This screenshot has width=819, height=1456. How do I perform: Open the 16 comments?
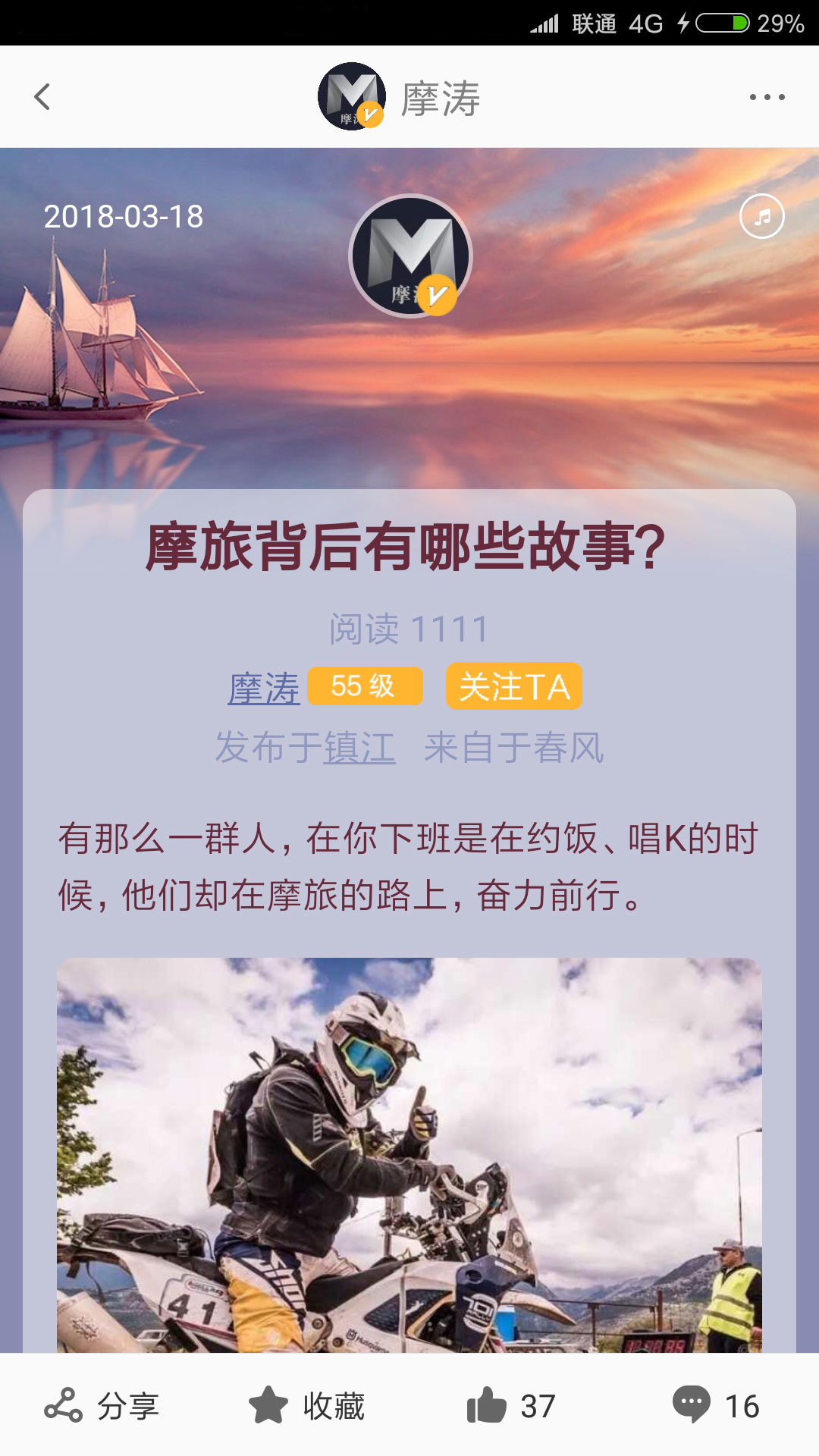coord(716,1406)
